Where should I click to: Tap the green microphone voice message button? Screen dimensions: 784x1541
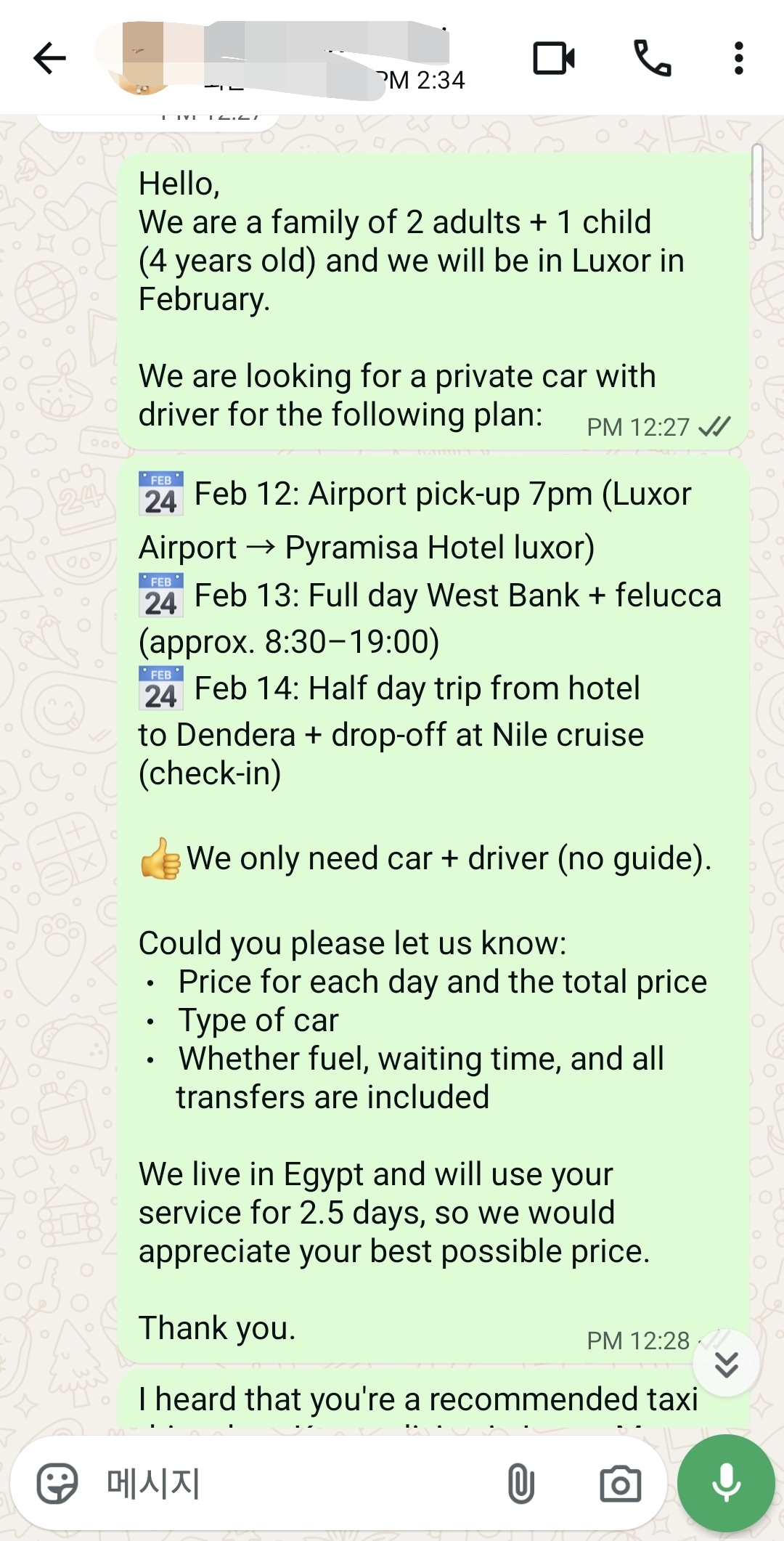point(726,1483)
